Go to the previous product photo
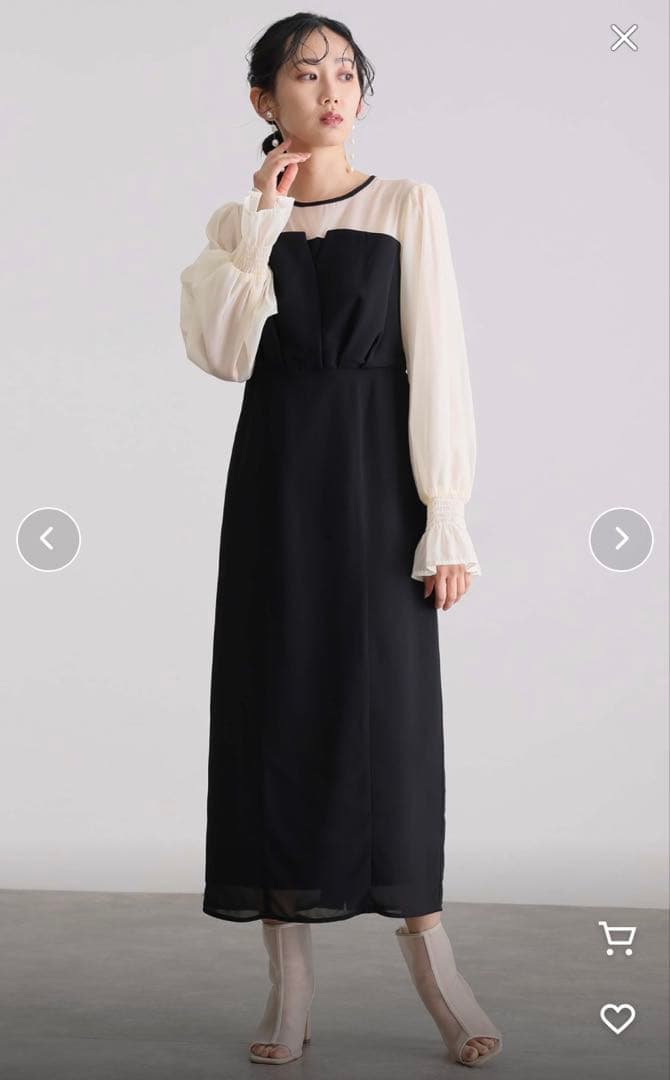This screenshot has height=1080, width=670. (48, 539)
